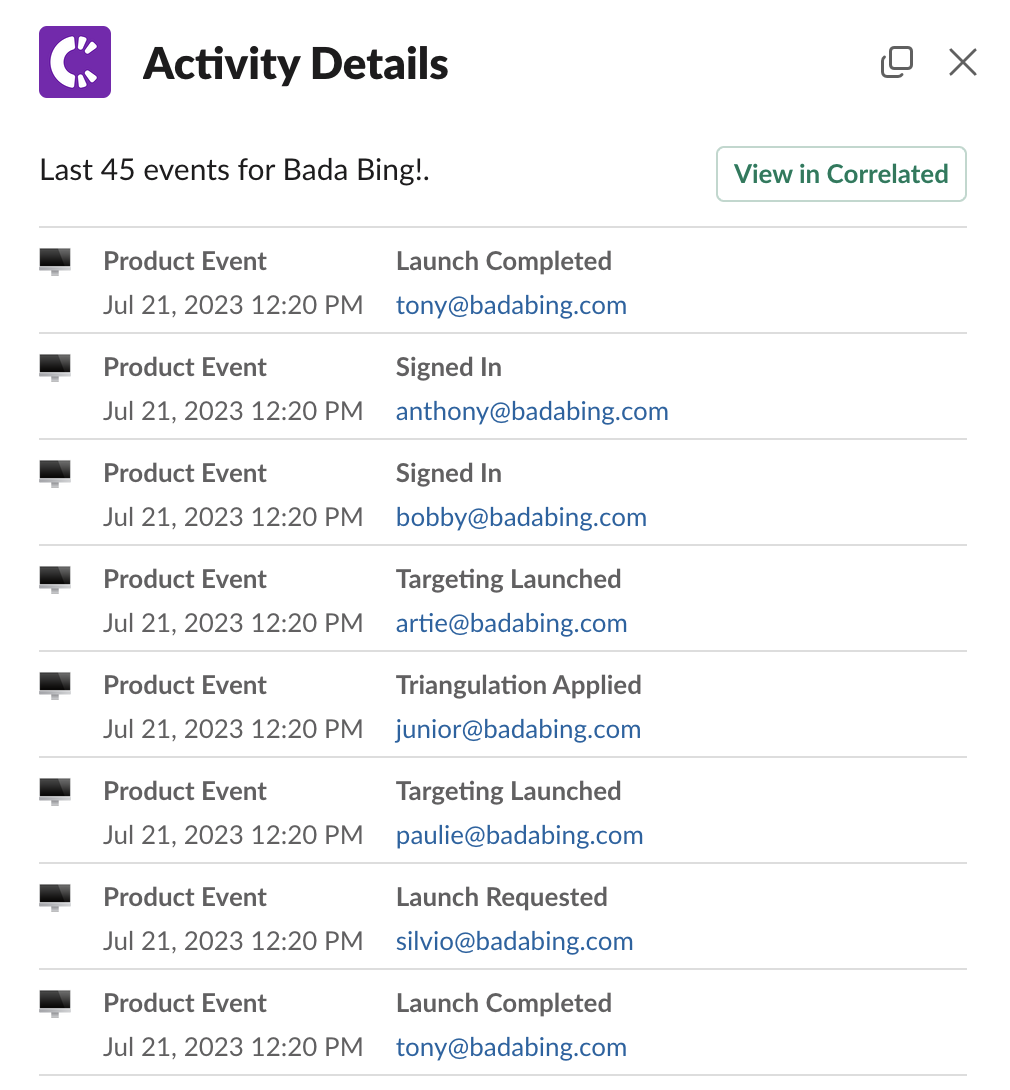Open bobby@badabing.com email link
Viewport: 1010px width, 1090px height.
tap(521, 517)
